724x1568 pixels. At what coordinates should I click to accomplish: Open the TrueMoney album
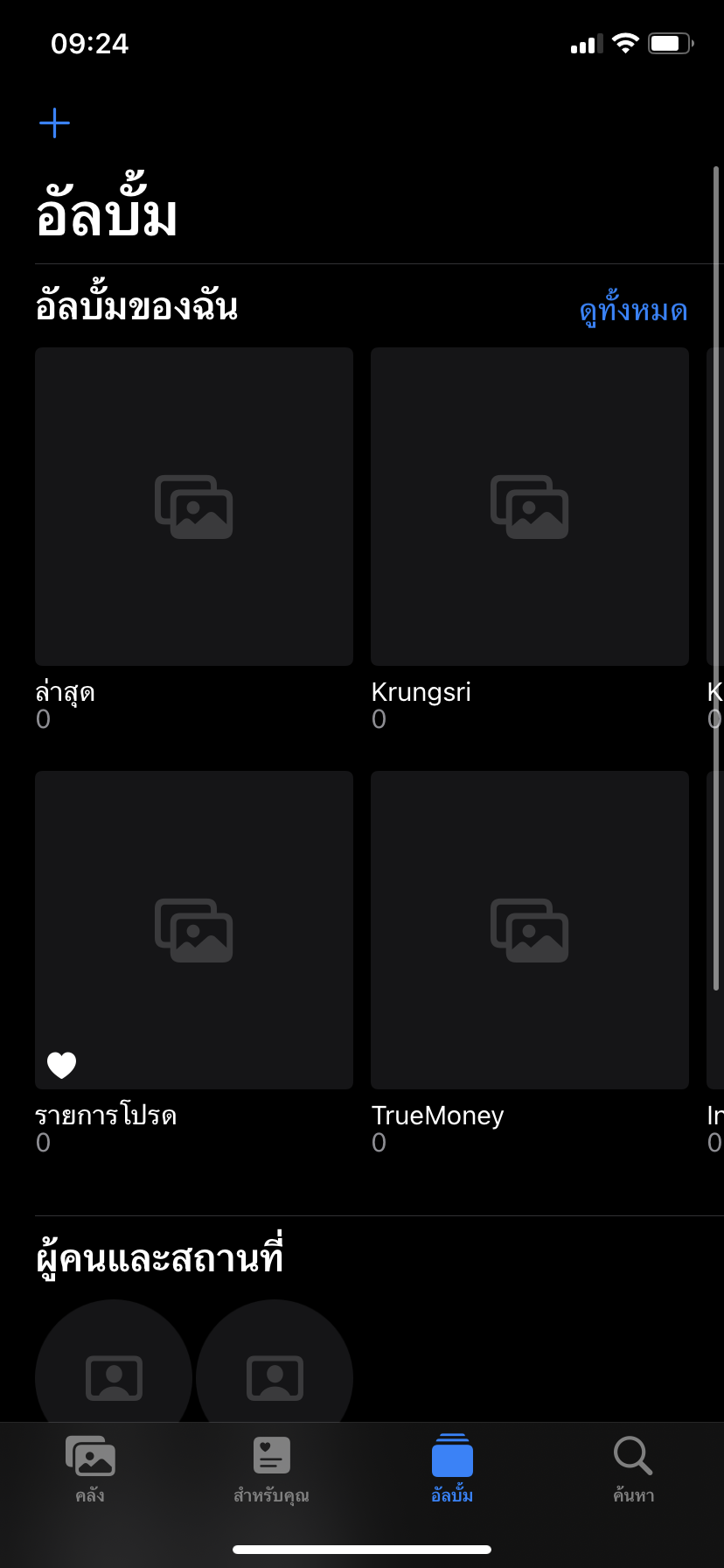530,930
